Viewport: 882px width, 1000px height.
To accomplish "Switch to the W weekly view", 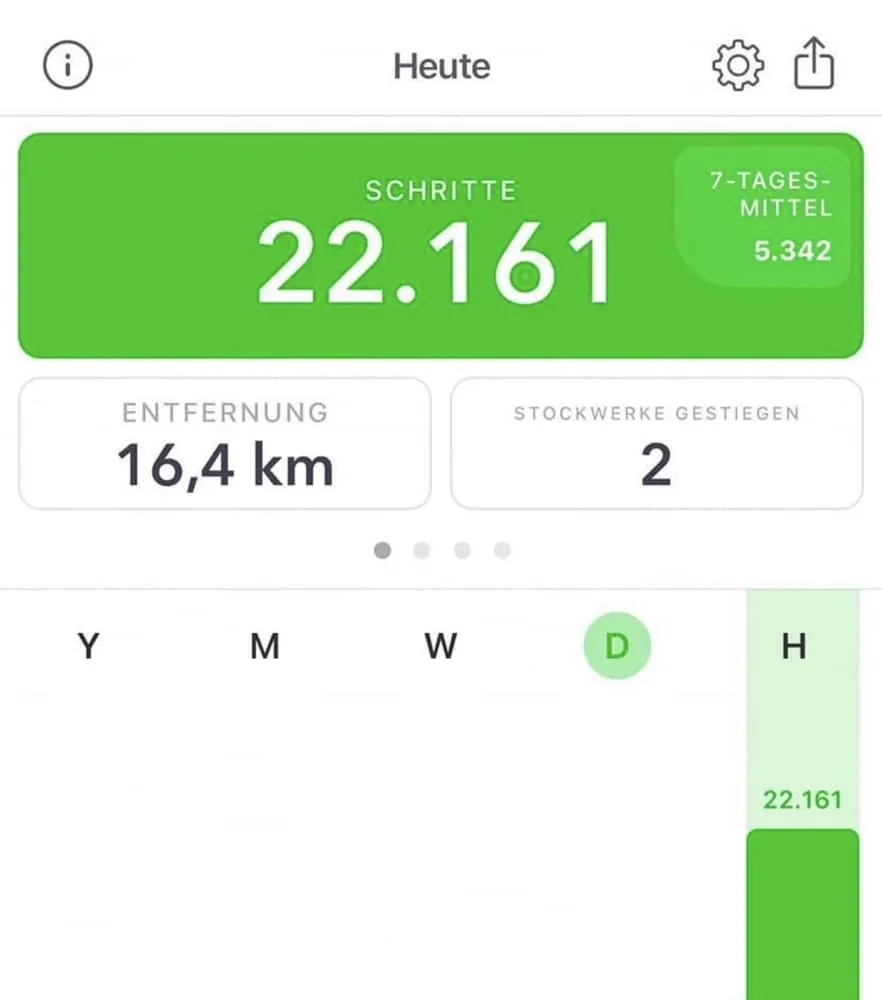I will click(x=440, y=646).
